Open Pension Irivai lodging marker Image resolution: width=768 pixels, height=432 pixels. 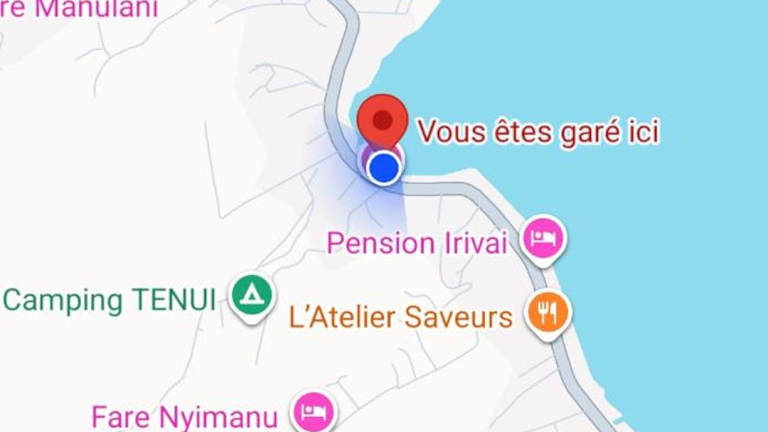click(544, 239)
